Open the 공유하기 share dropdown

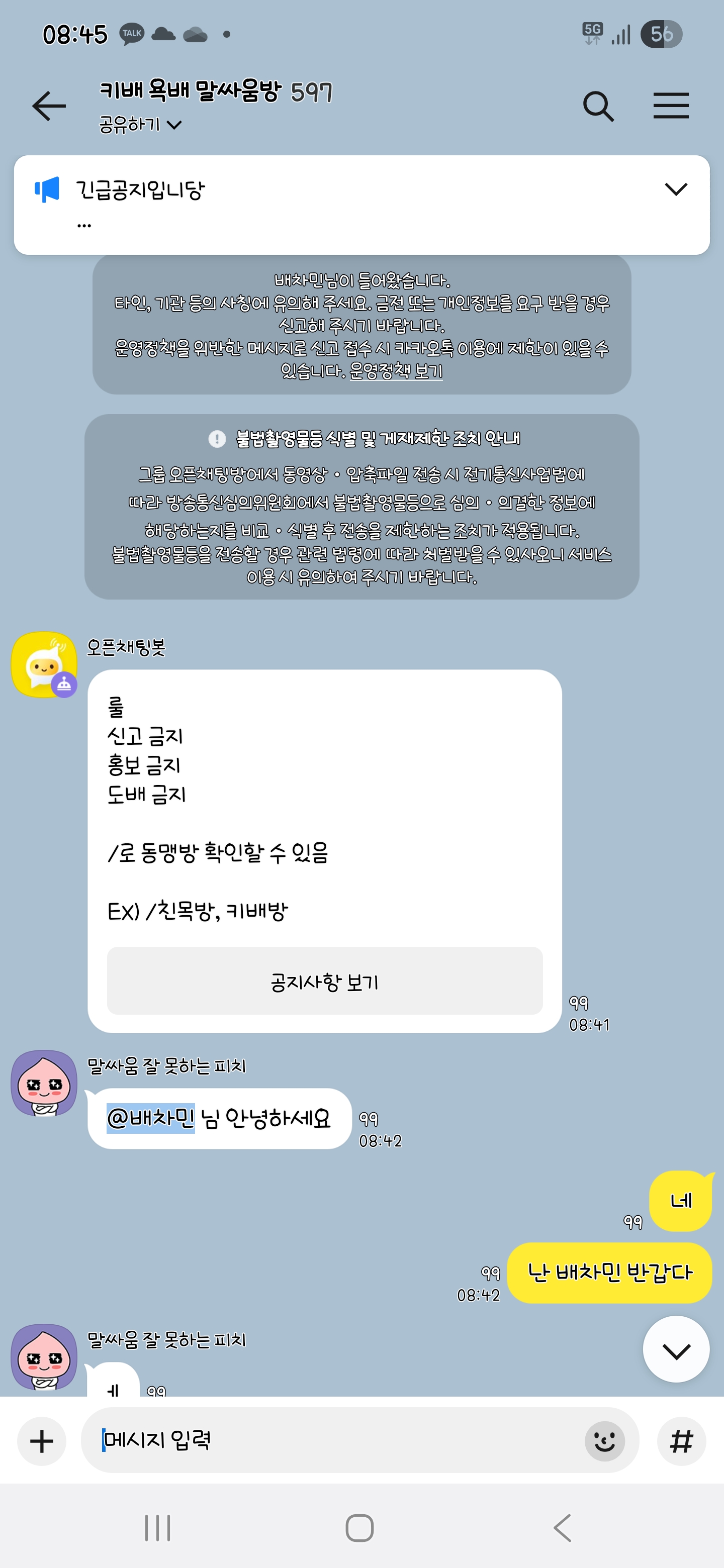[x=140, y=125]
